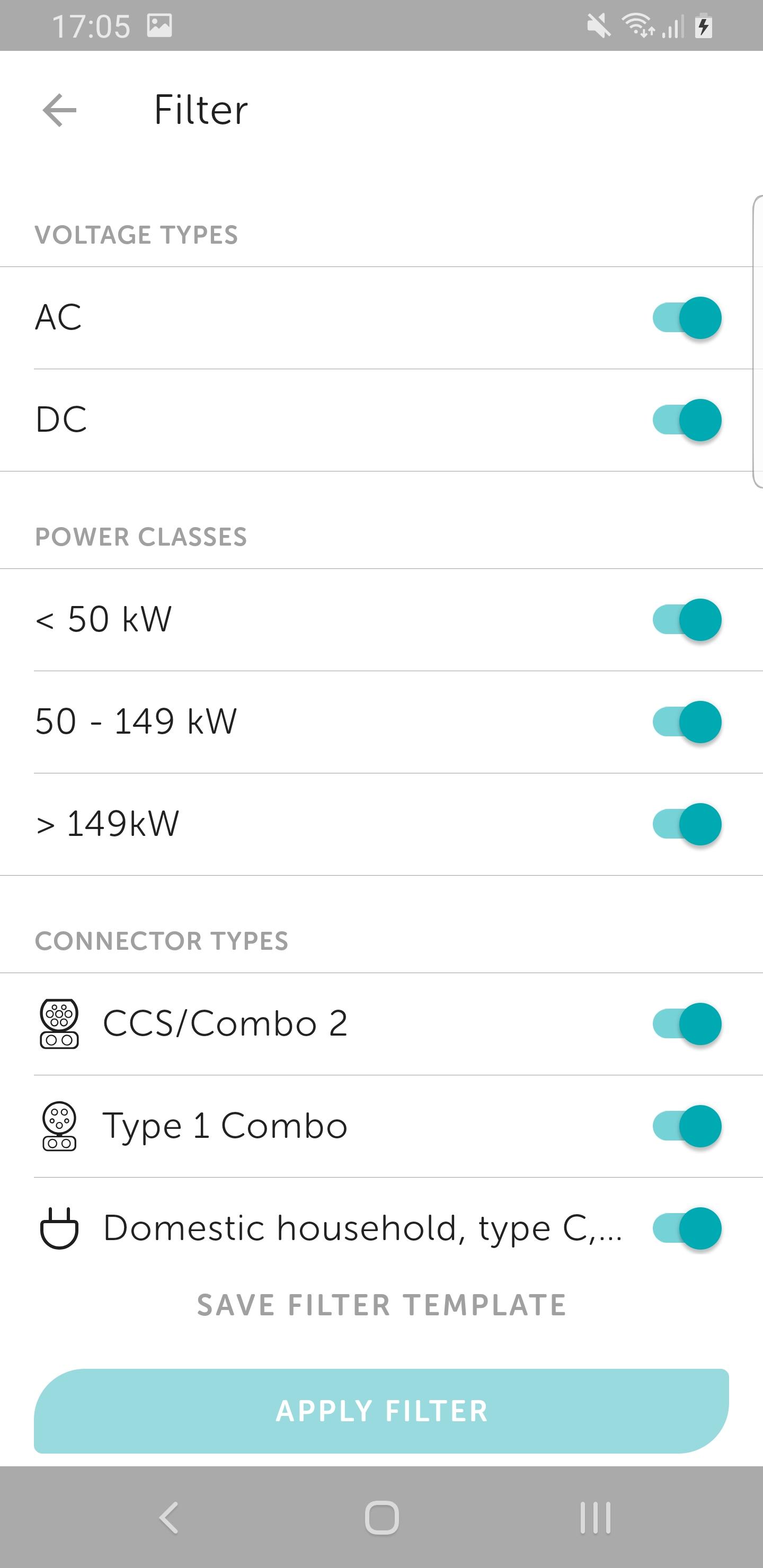The width and height of the screenshot is (763, 1568).
Task: Toggle the Type 1 Combo connector
Action: point(687,1126)
